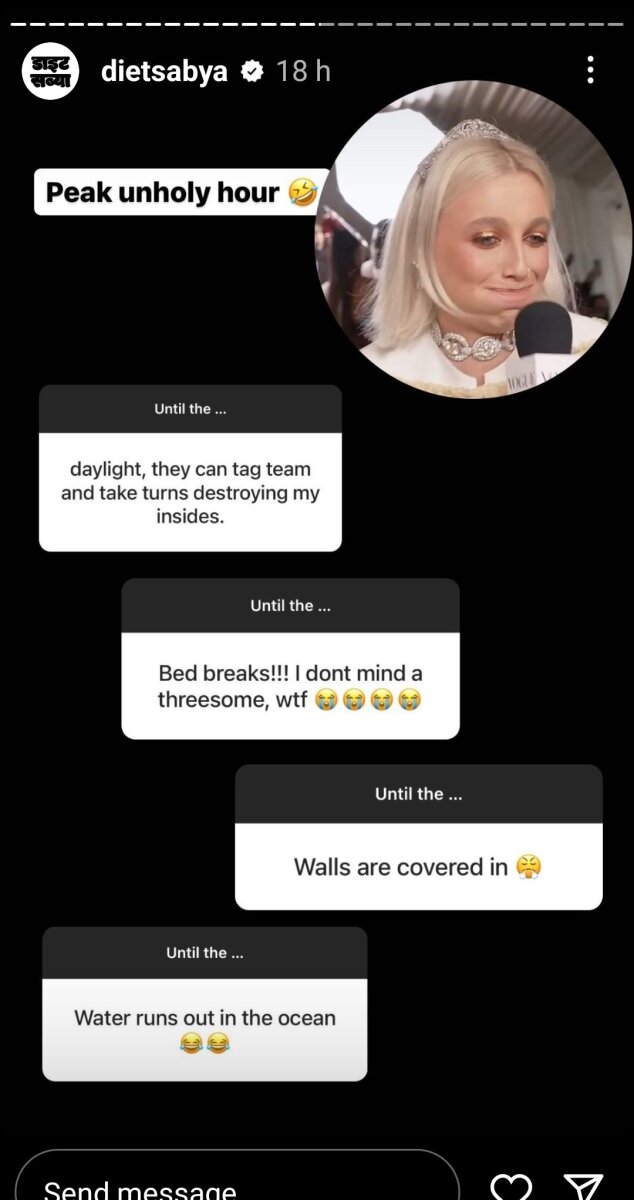Share the story via paper plane icon

[582, 1186]
